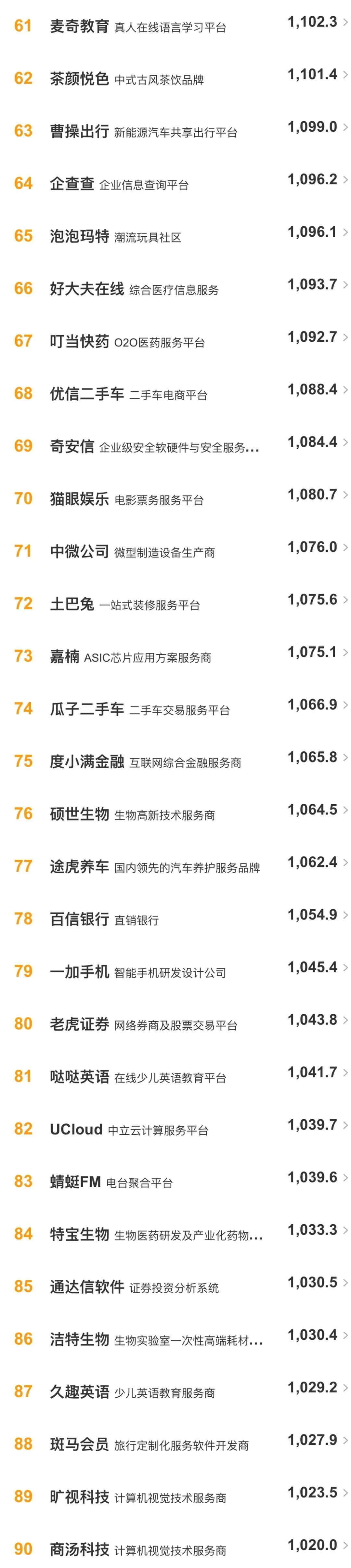The height and width of the screenshot is (1568, 351).
Task: Open the 嘉楠 ASIC chip entry
Action: [x=64, y=657]
